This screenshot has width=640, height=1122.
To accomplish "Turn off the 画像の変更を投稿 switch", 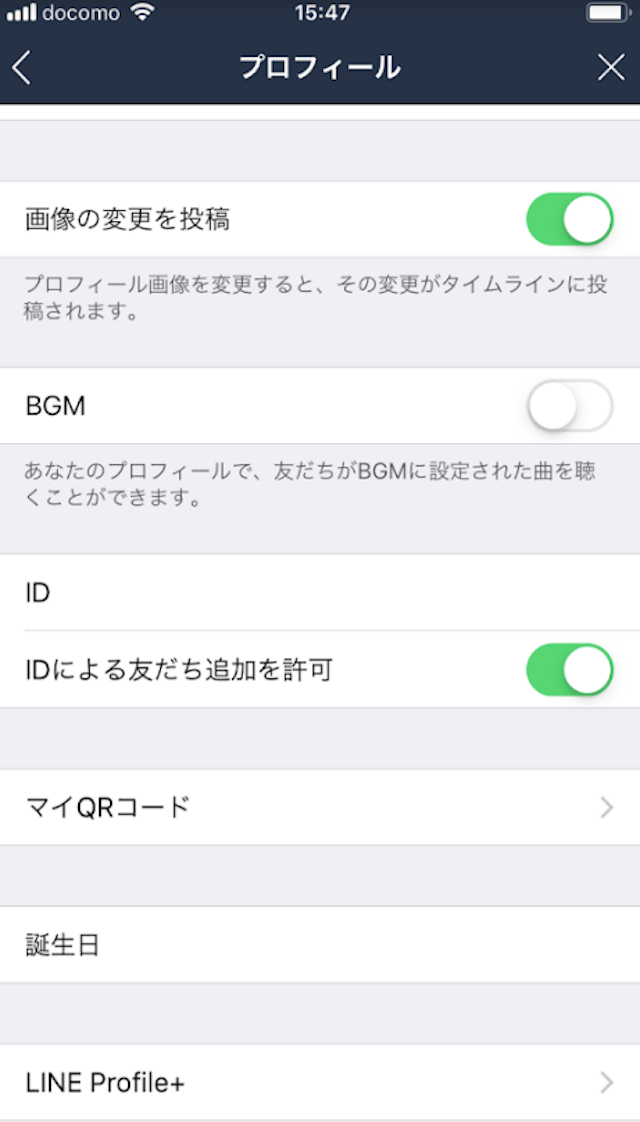I will tap(569, 220).
